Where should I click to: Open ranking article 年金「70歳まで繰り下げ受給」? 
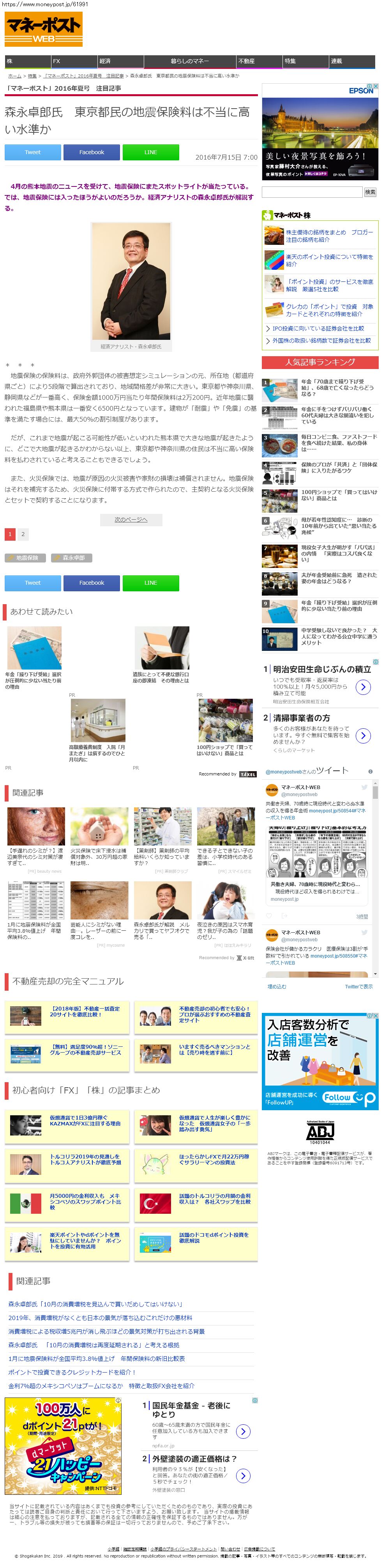(x=338, y=388)
